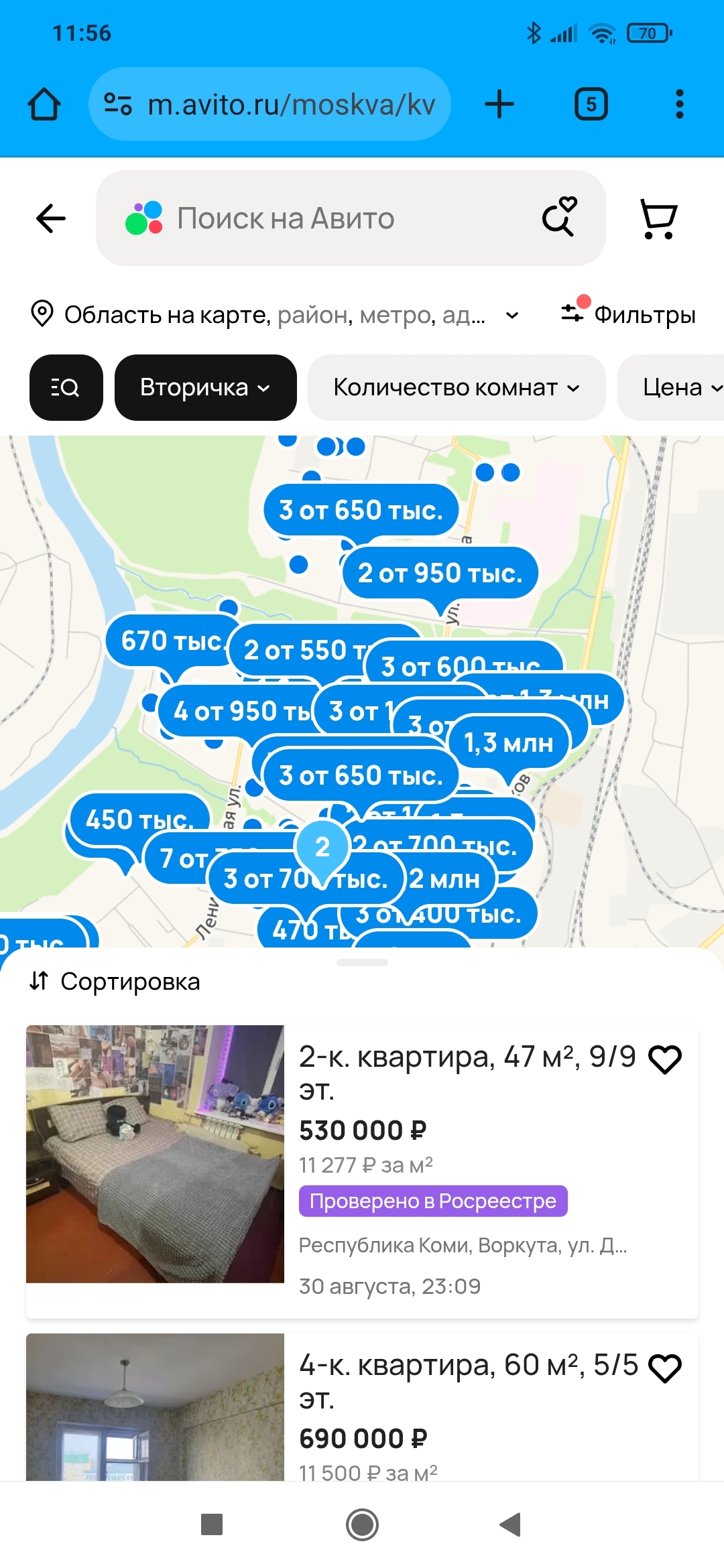724x1568 pixels.
Task: Open the Фильтры filter settings
Action: point(629,314)
